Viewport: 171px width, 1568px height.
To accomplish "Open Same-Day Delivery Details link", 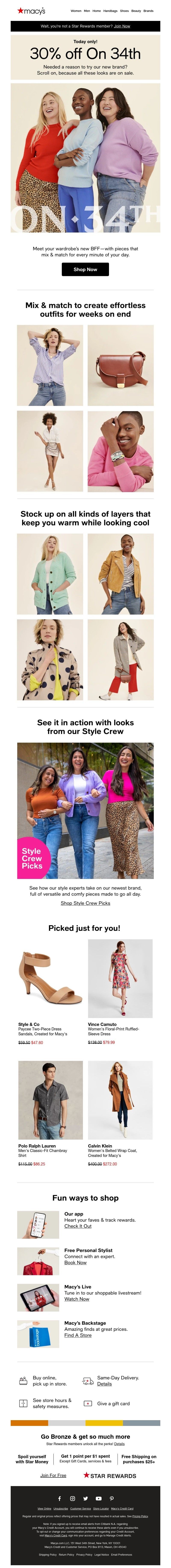I will pos(105,1383).
